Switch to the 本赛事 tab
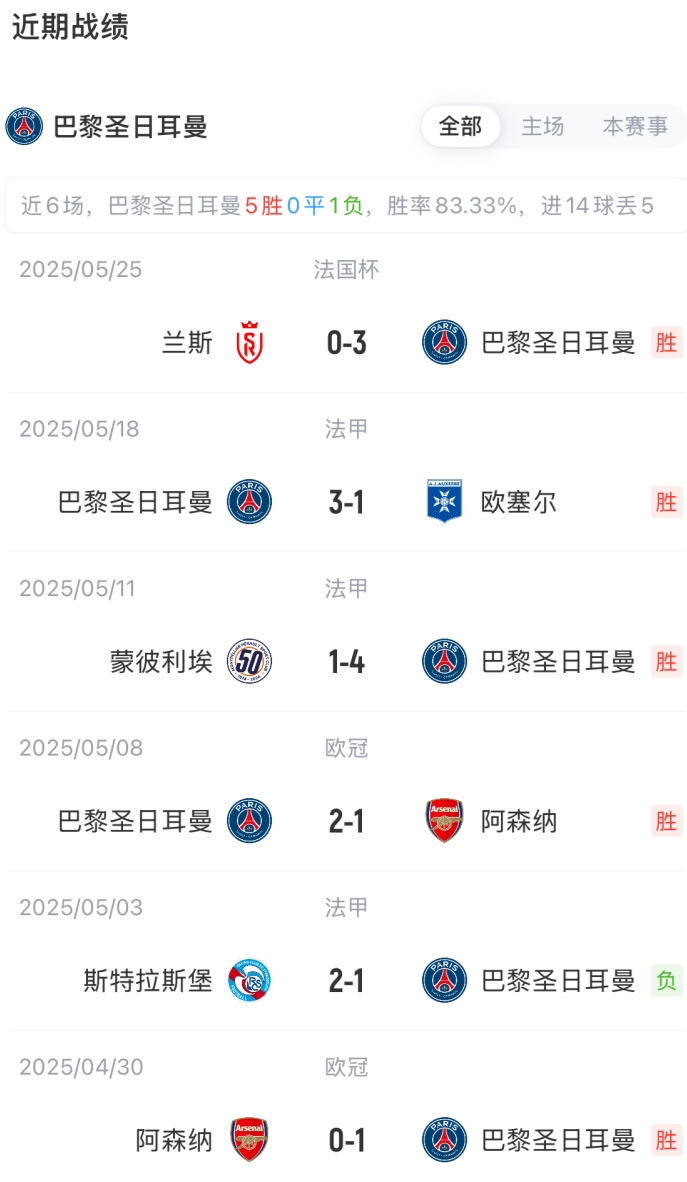 click(x=635, y=126)
